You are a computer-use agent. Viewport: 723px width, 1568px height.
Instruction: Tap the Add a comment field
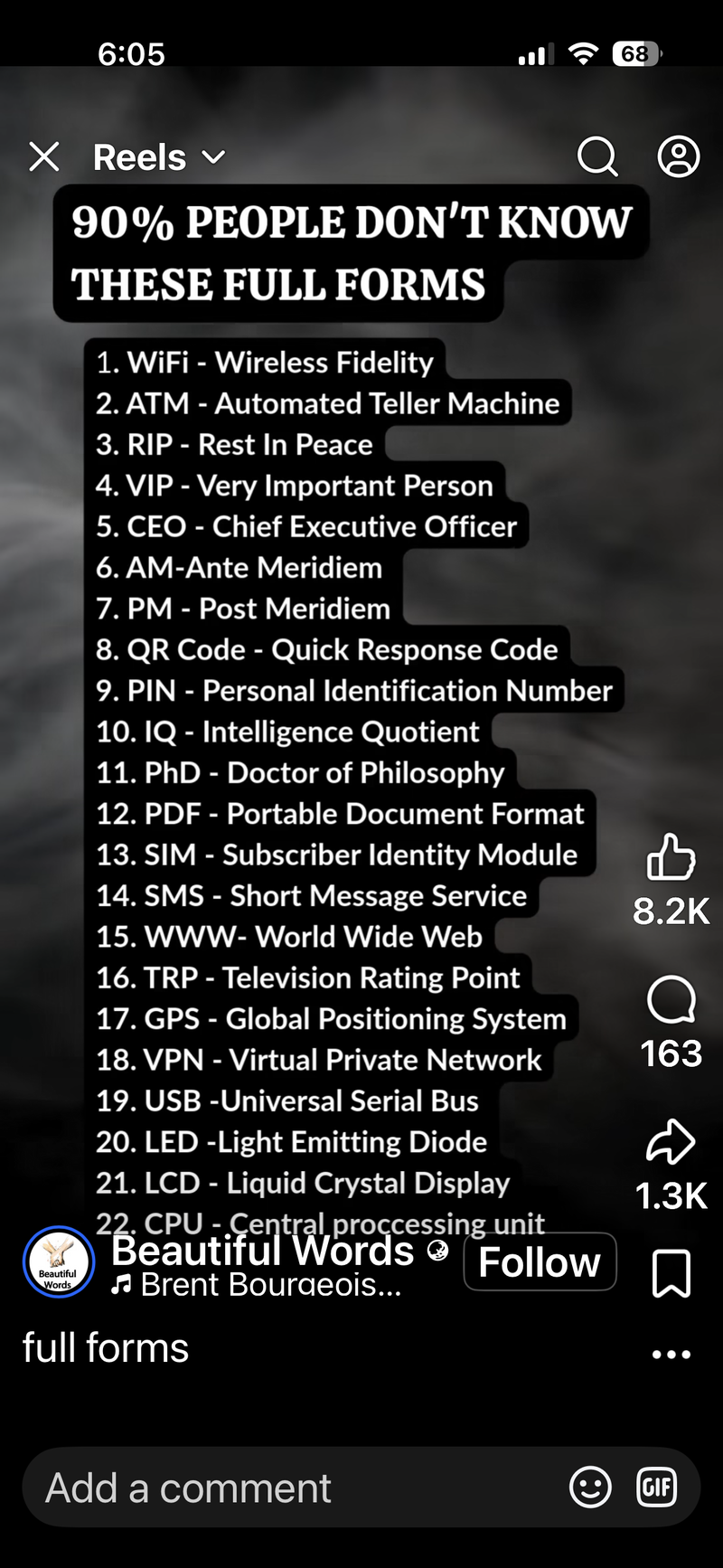point(289,1488)
